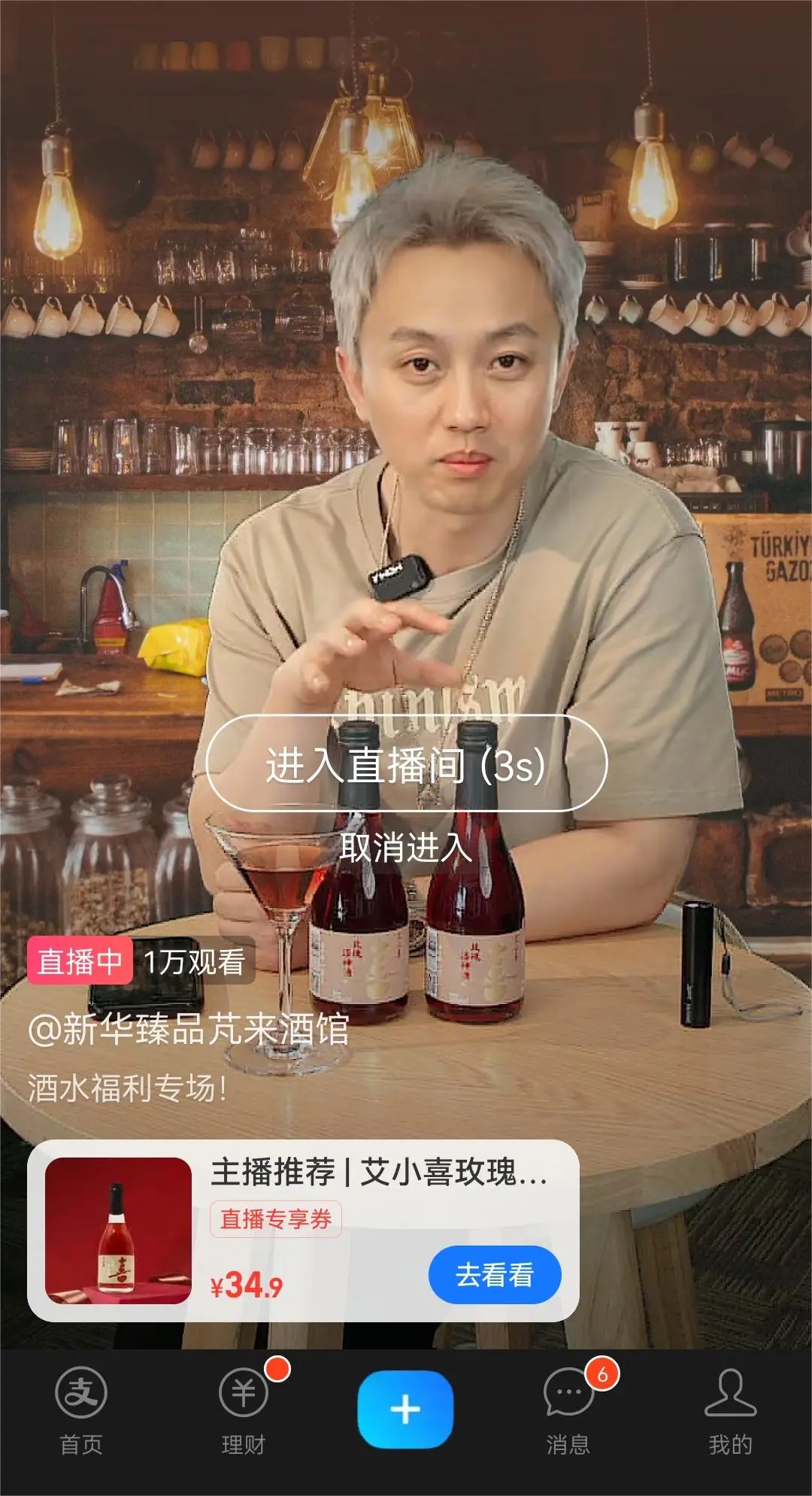Tap 进入直播间 to enter the livestream
This screenshot has width=812, height=1496.
(x=406, y=764)
